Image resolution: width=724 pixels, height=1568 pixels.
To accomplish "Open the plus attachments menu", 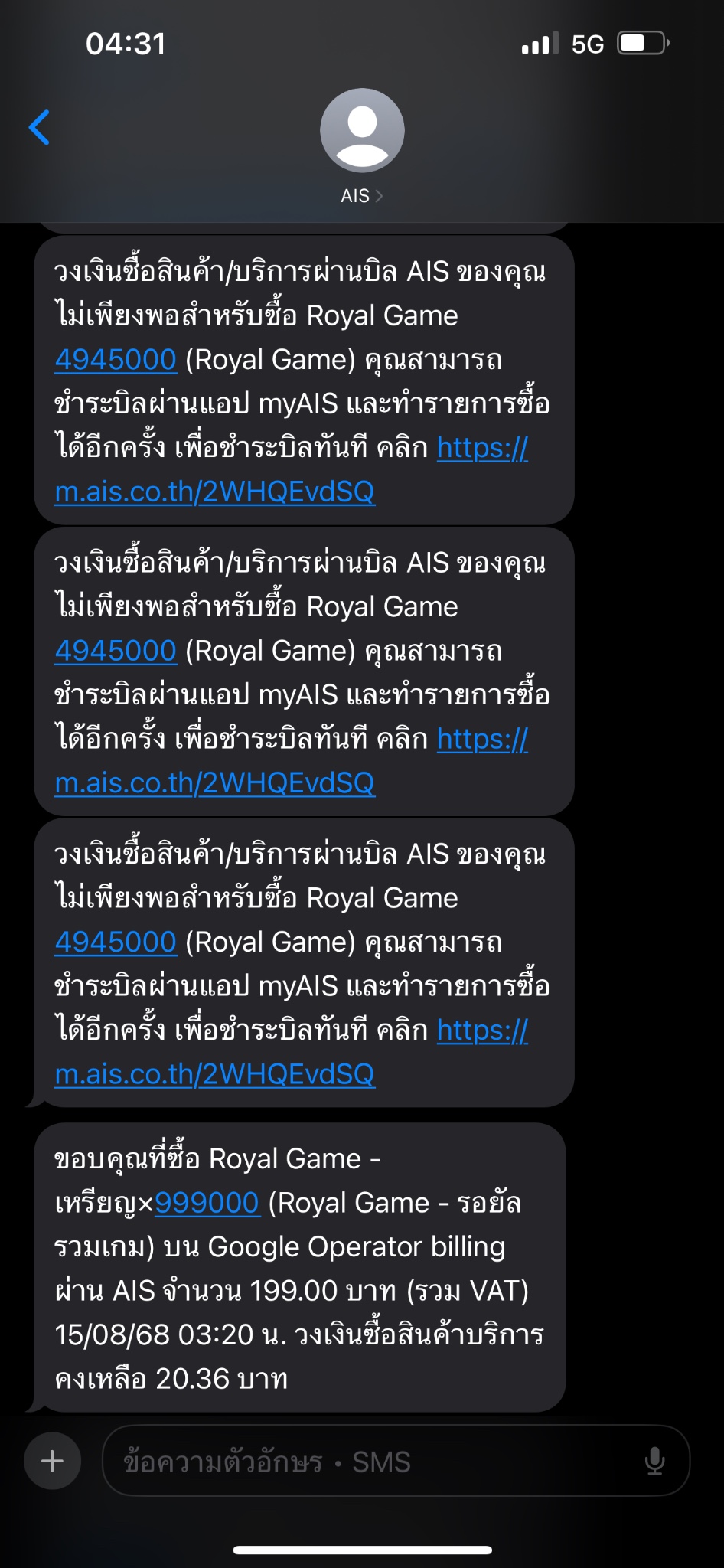I will coord(52,1461).
